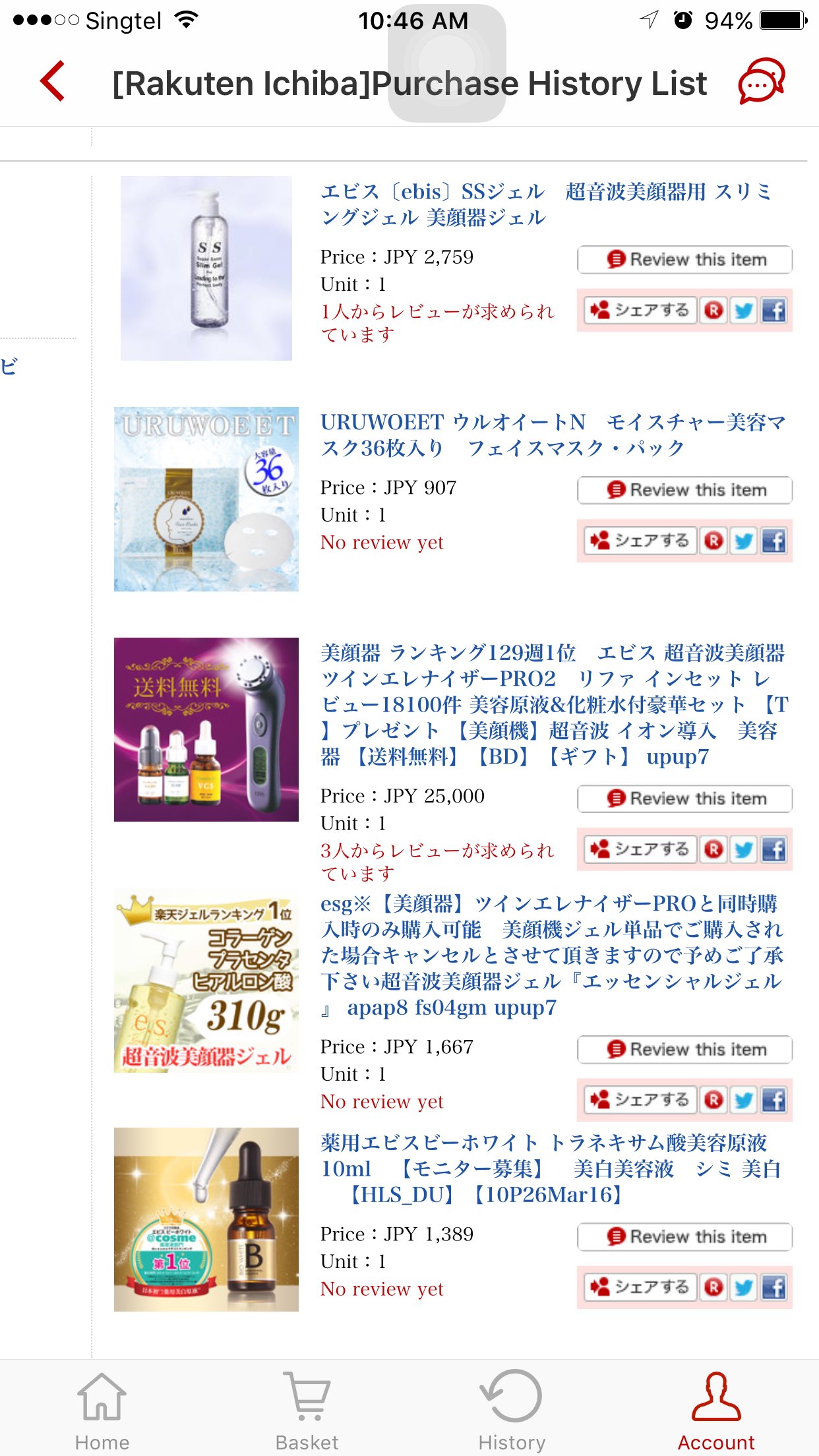
Task: Tap シェアする for the JPY 25,000 item
Action: 640,849
